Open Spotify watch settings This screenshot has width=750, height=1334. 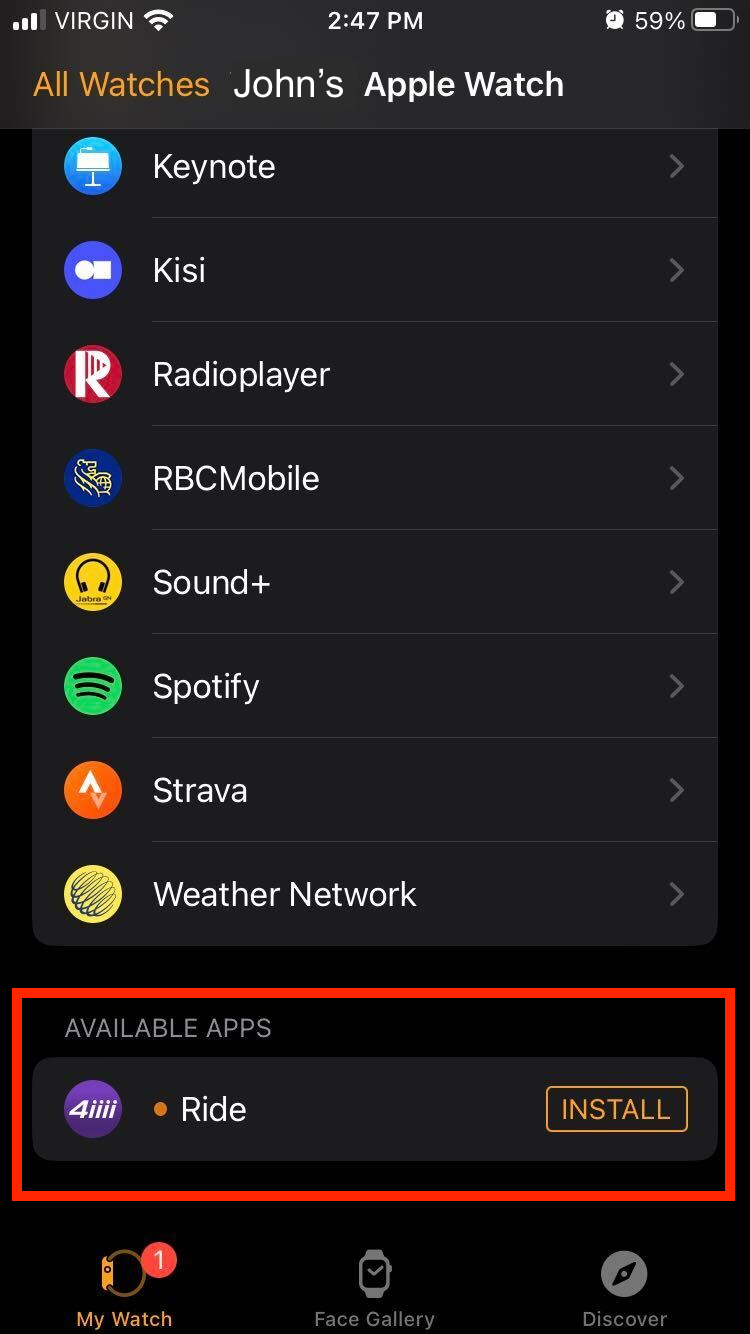375,686
